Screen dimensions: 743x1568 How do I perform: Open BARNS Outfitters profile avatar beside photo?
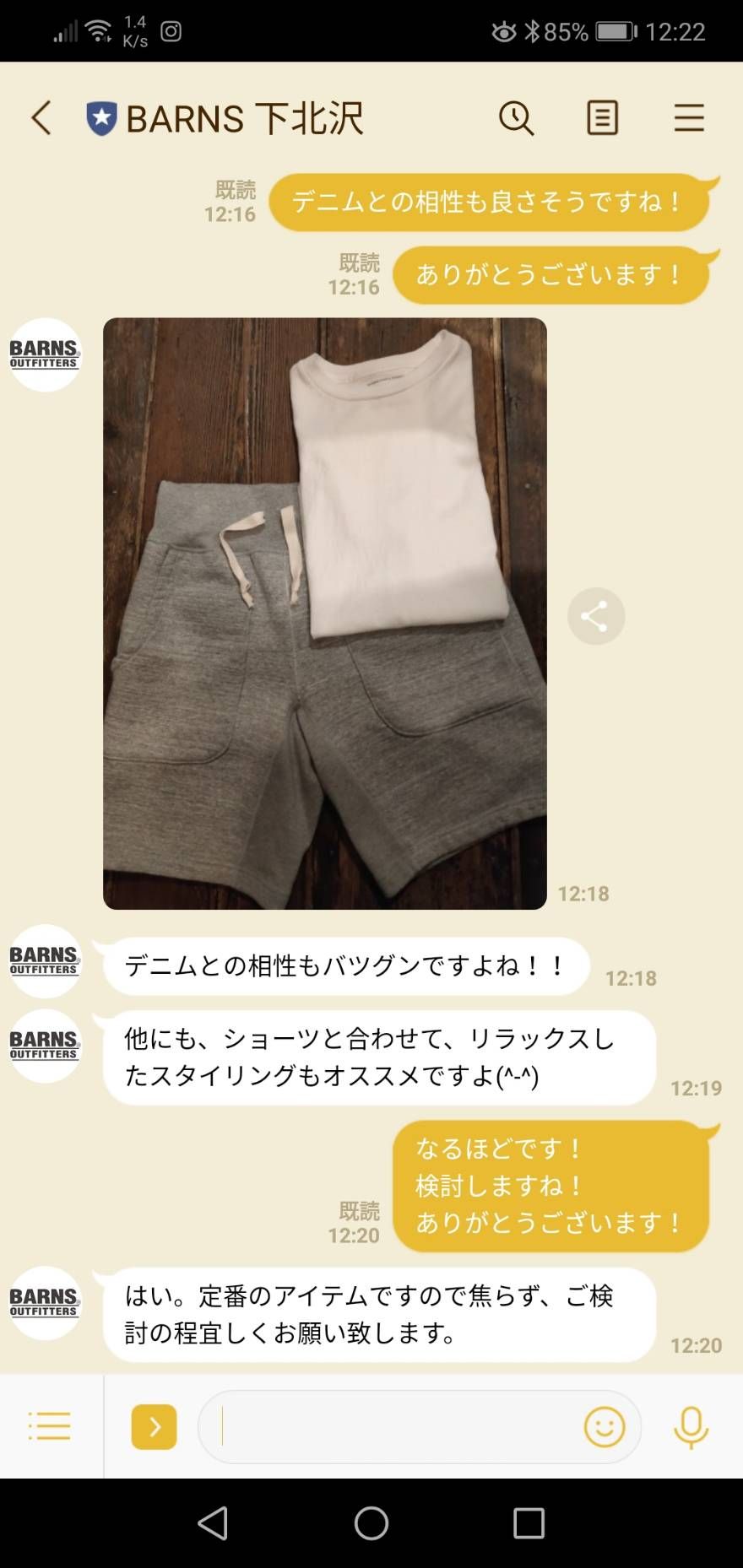45,354
